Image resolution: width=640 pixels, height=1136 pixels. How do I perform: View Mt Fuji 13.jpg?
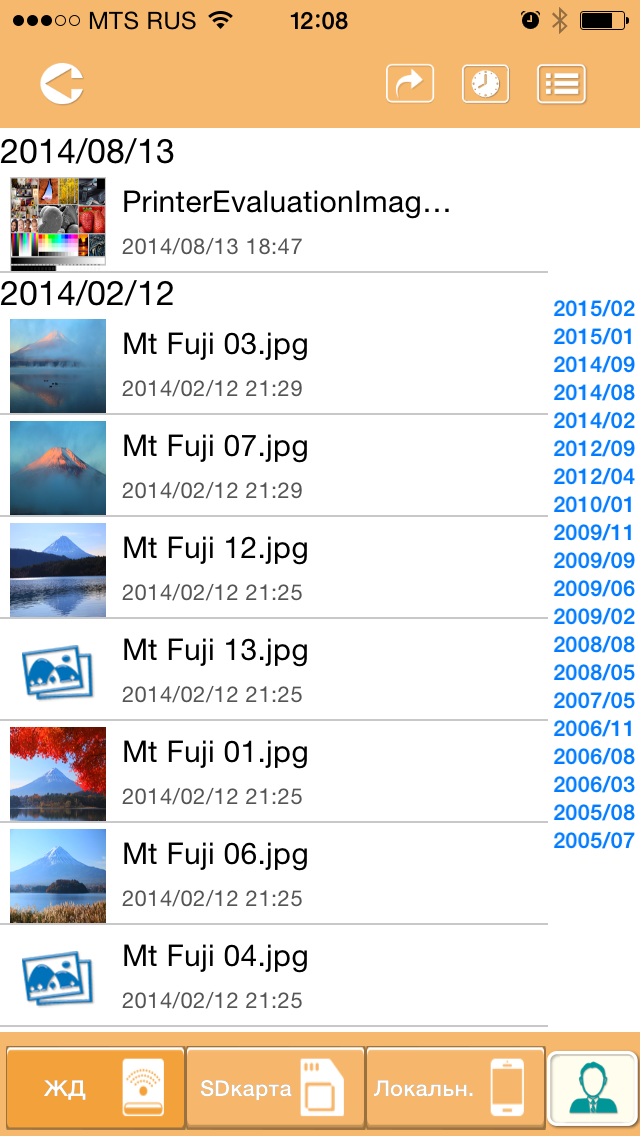[274, 671]
